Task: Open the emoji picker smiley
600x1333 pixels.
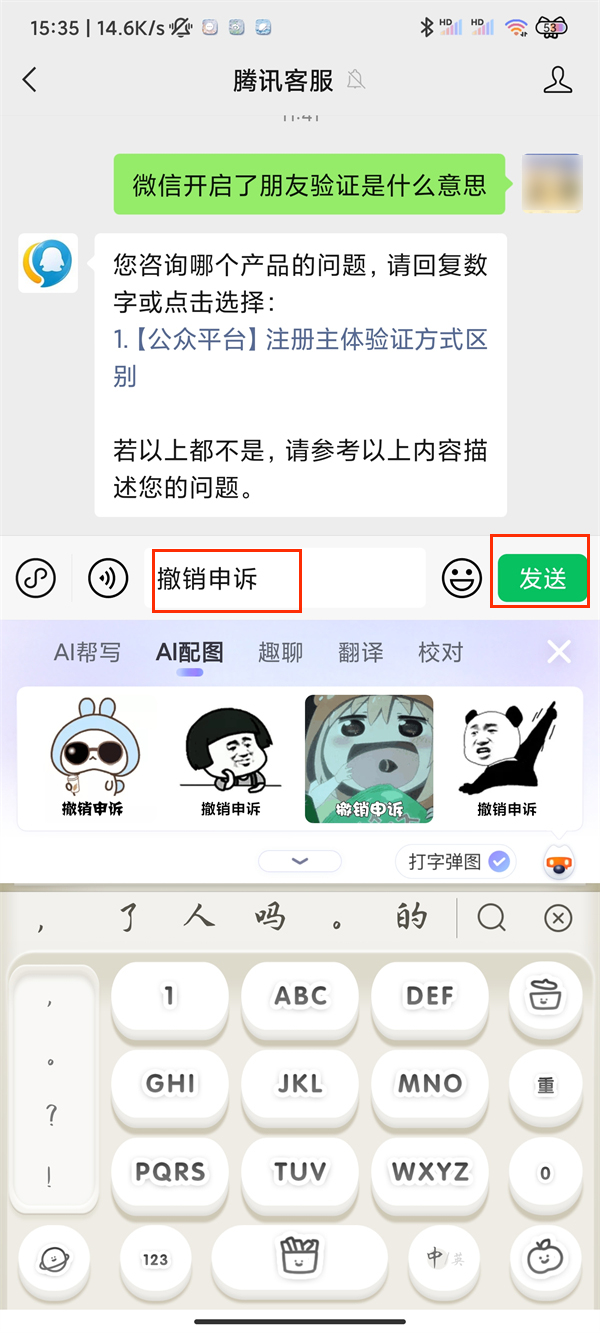Action: [462, 578]
